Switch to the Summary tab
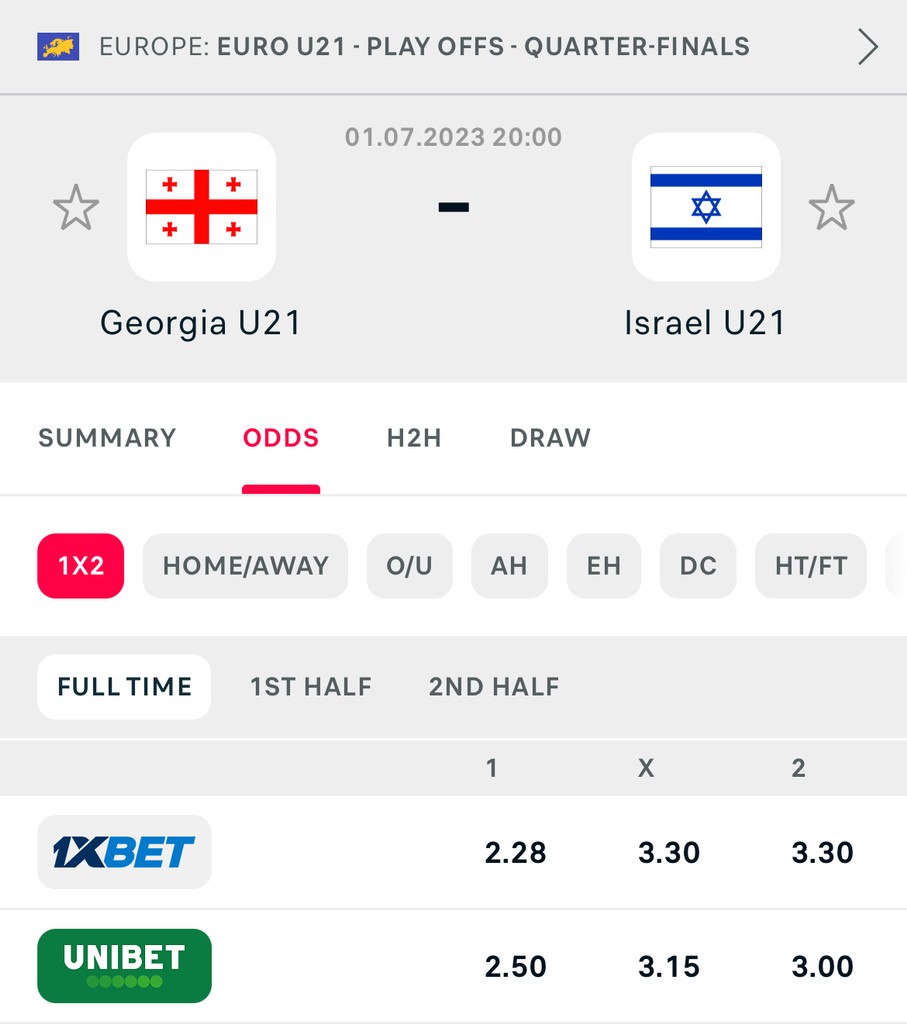The image size is (907, 1024). (107, 438)
